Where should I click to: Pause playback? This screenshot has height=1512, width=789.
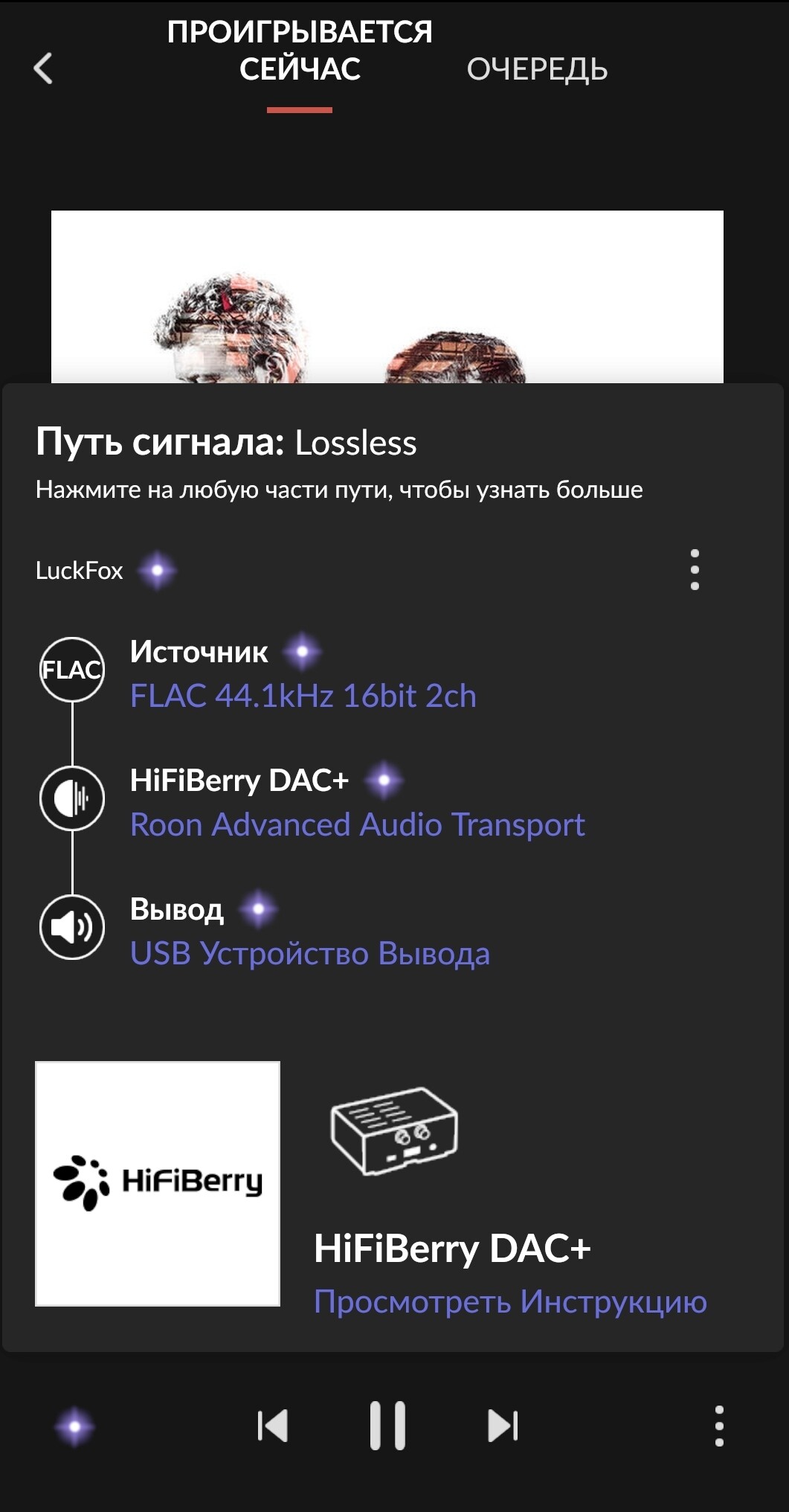[x=387, y=1426]
